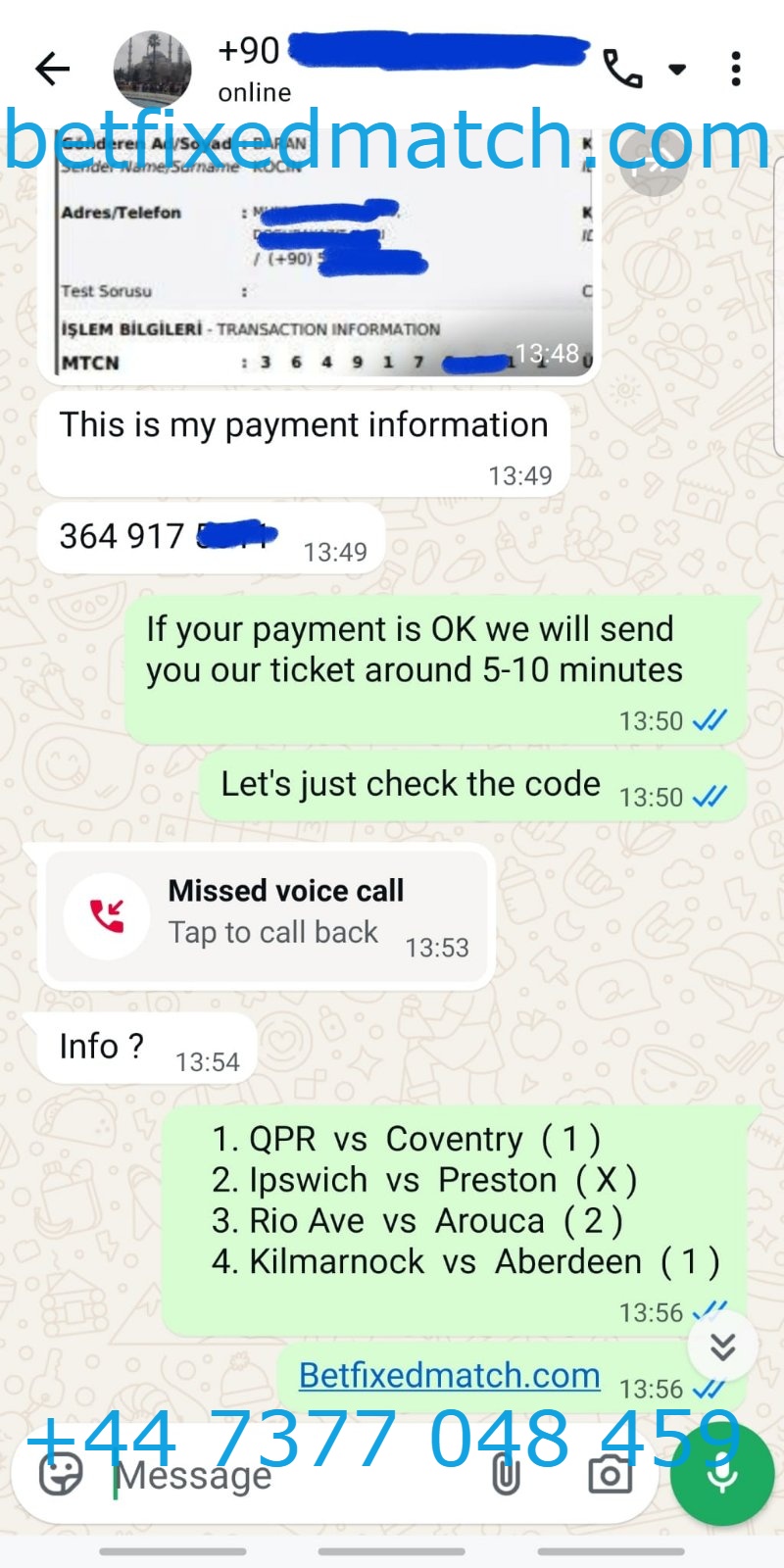The height and width of the screenshot is (1568, 784).
Task: Start a voice call with this contact
Action: click(x=622, y=69)
